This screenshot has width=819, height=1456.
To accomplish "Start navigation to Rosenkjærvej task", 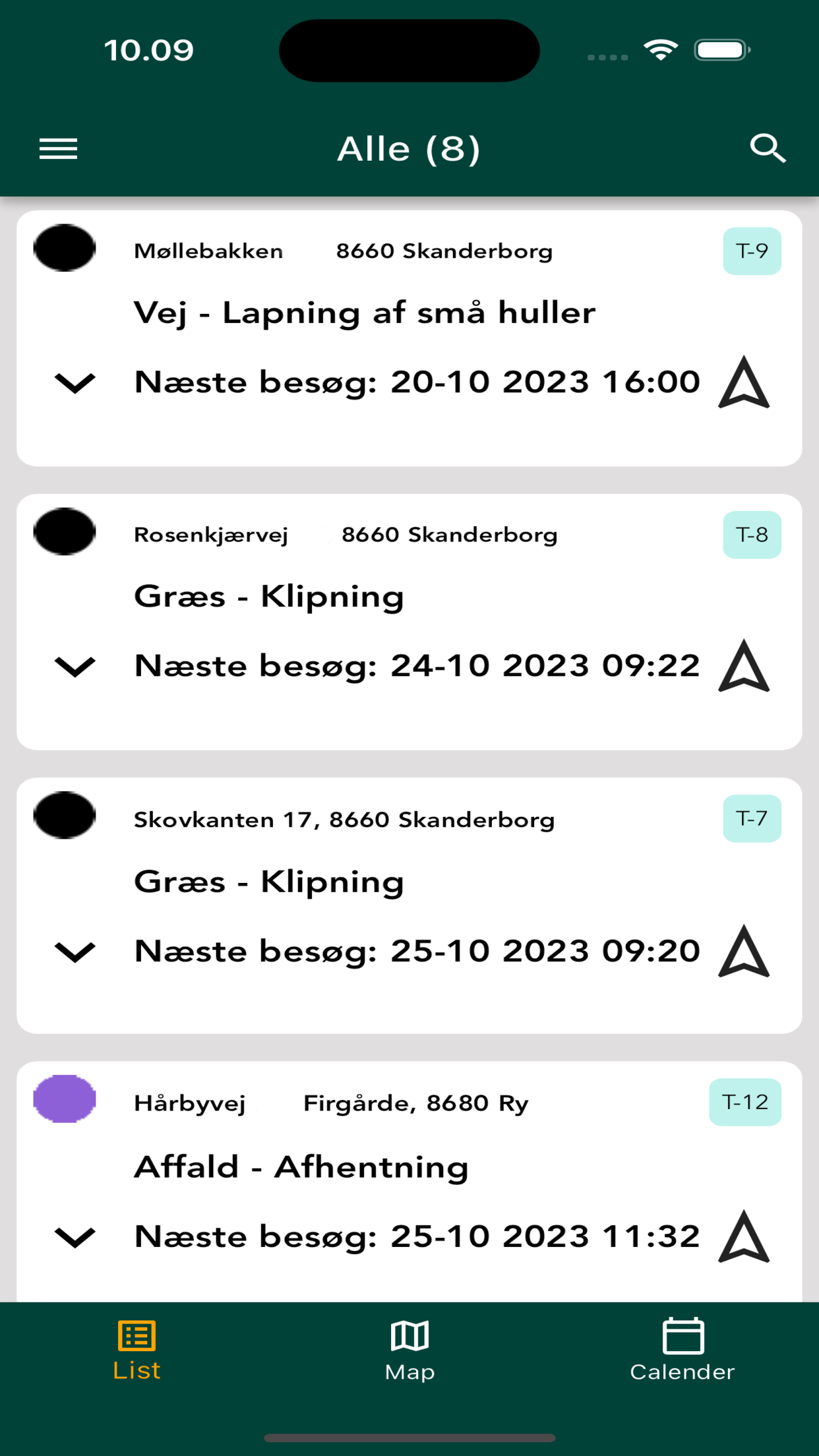I will (x=744, y=666).
